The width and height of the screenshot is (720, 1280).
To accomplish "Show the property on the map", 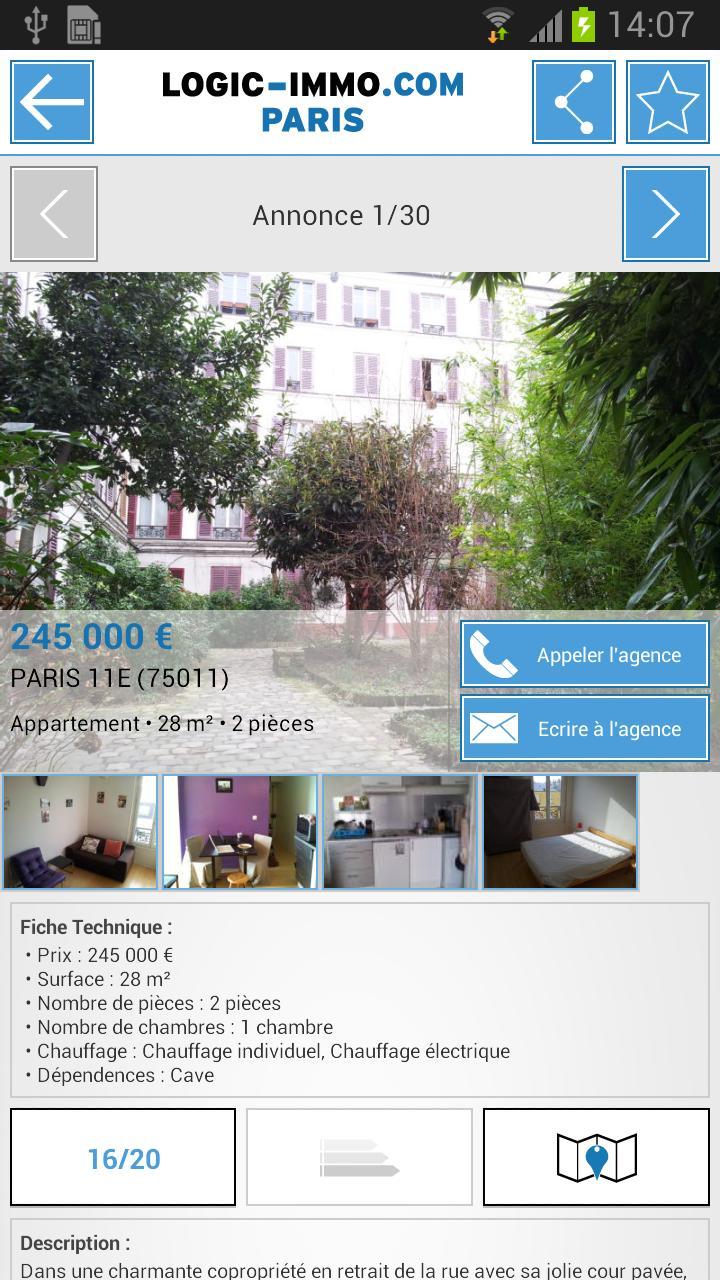I will (x=596, y=1158).
